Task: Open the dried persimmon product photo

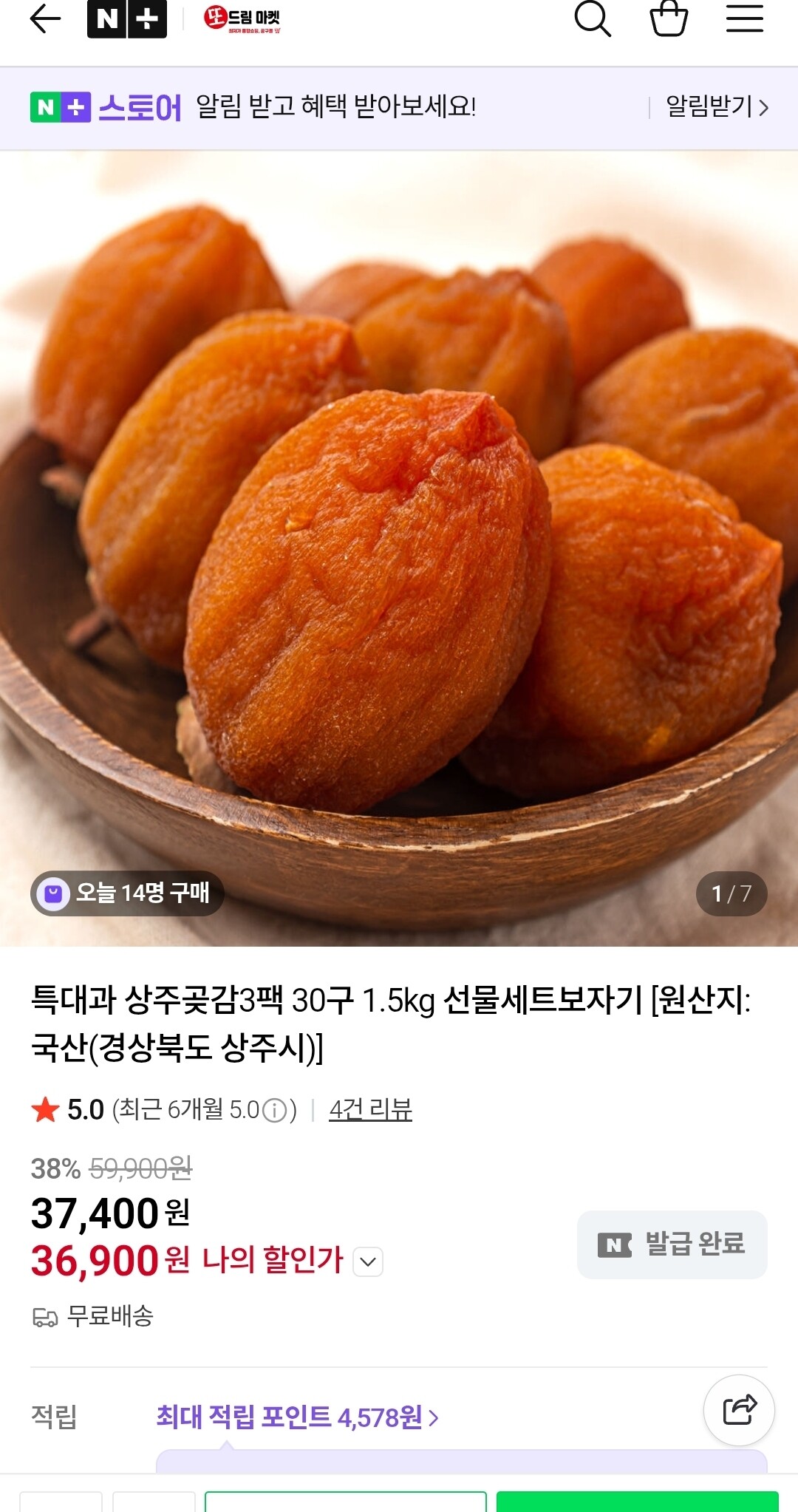Action: click(x=399, y=547)
